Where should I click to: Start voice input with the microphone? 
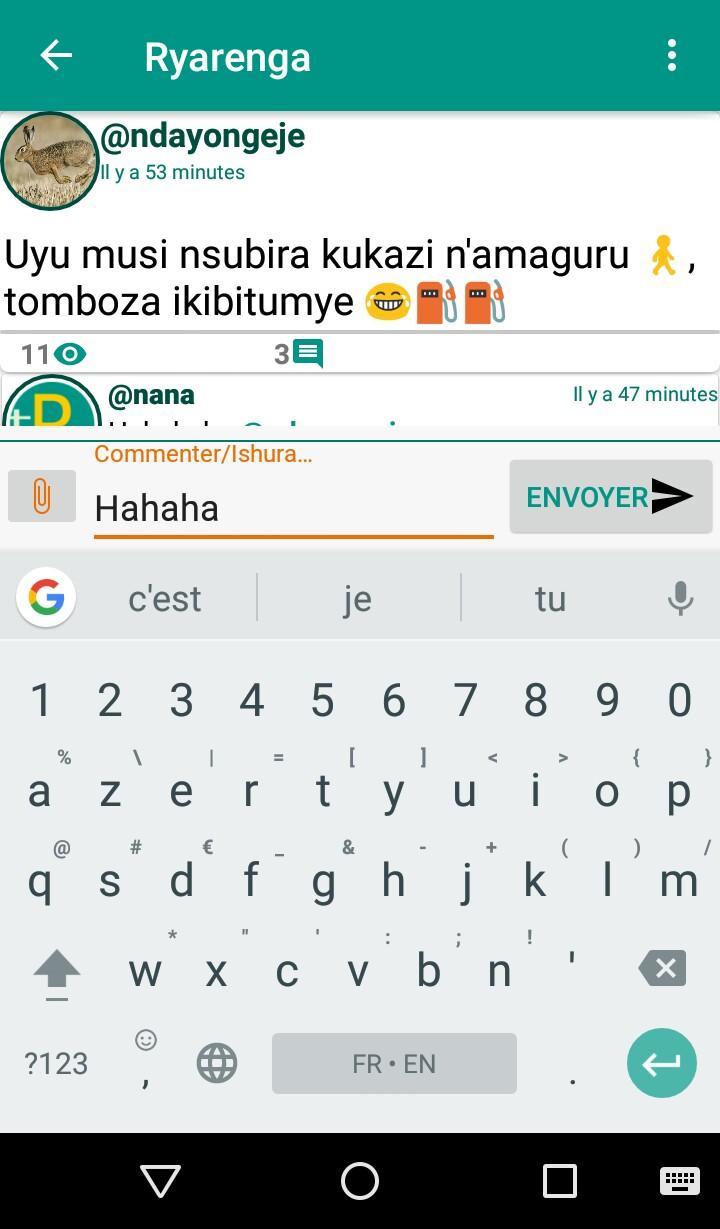(x=680, y=598)
